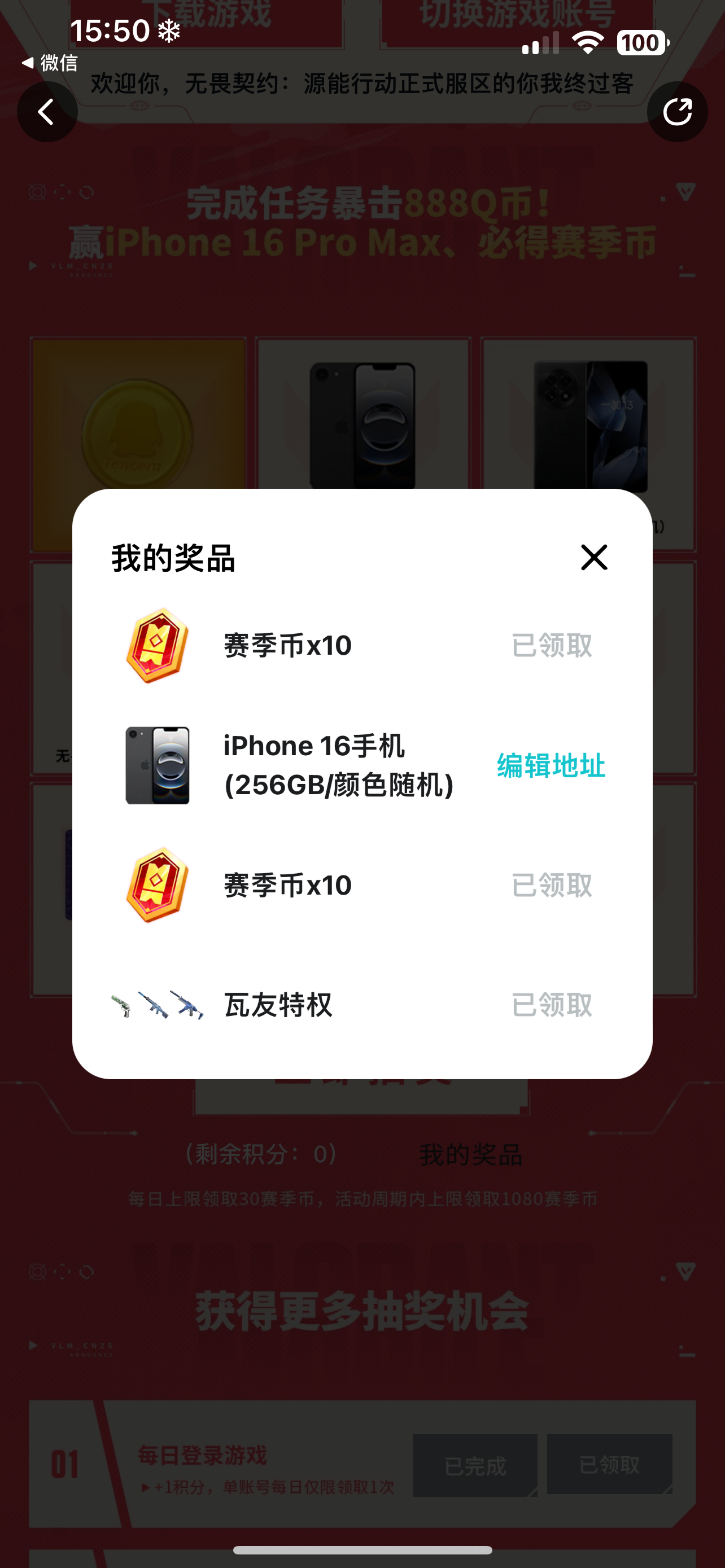Tap 已领取 for the 每日登录游戏 task
725x1568 pixels.
tap(610, 1465)
